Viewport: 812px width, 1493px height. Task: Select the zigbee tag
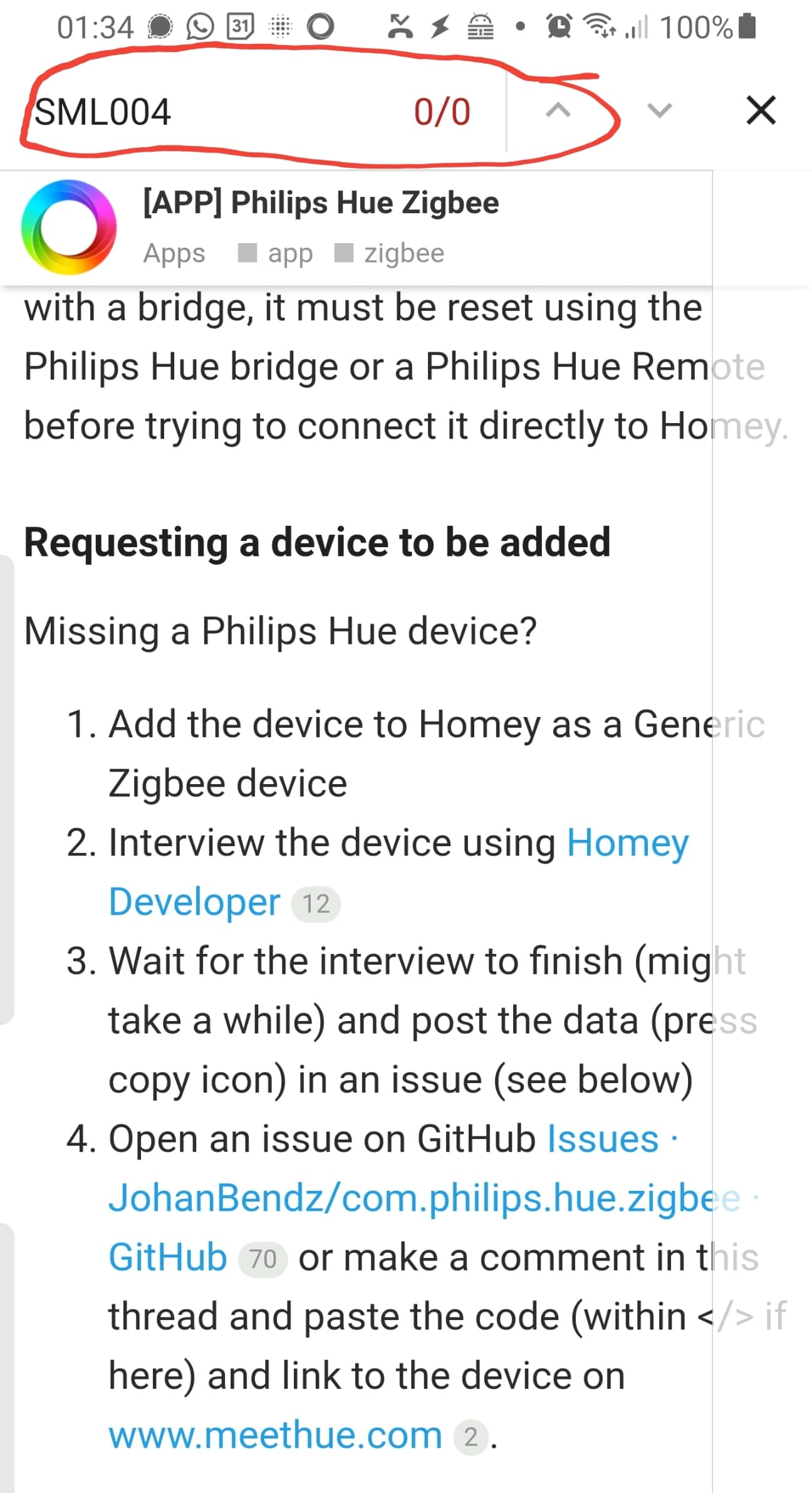point(403,253)
